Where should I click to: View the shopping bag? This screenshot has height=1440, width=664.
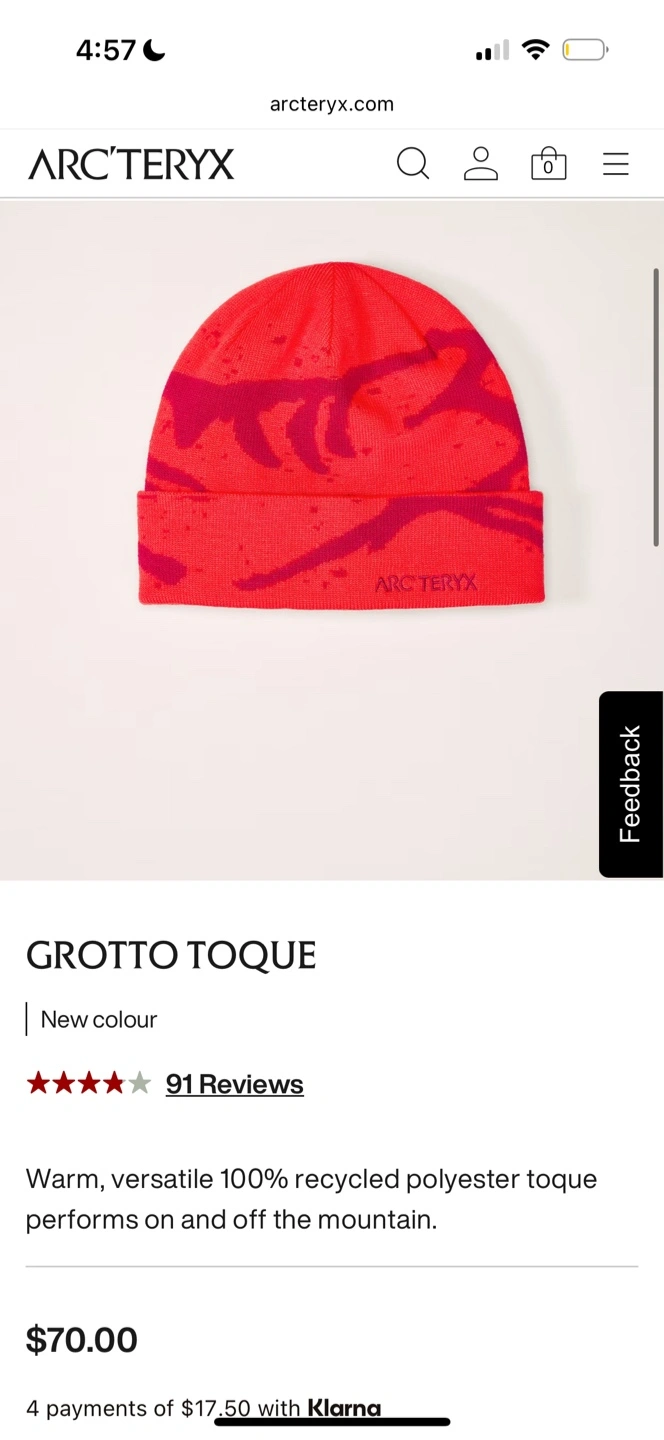coord(548,163)
